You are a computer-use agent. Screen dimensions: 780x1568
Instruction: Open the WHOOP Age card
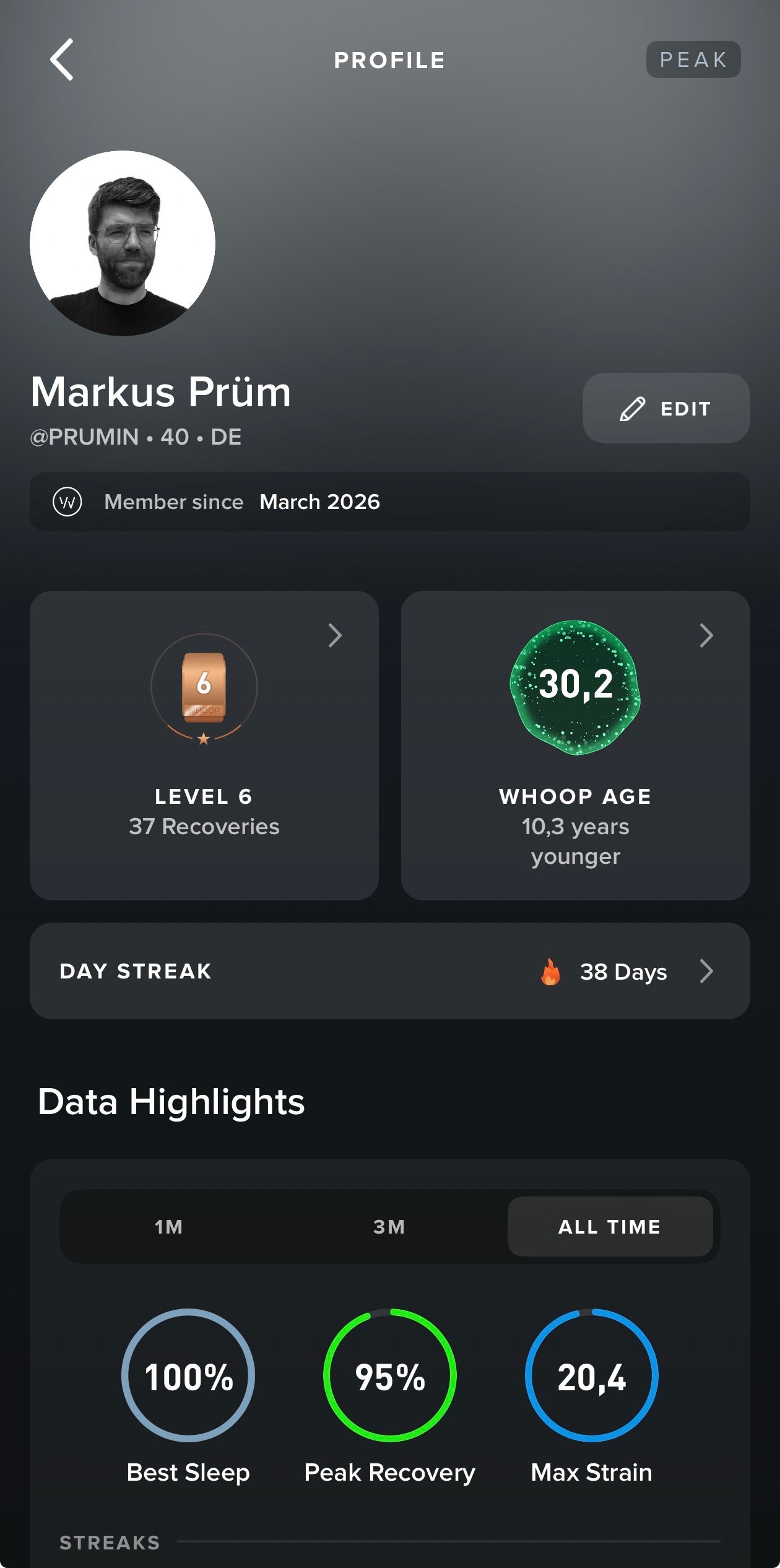(x=575, y=745)
